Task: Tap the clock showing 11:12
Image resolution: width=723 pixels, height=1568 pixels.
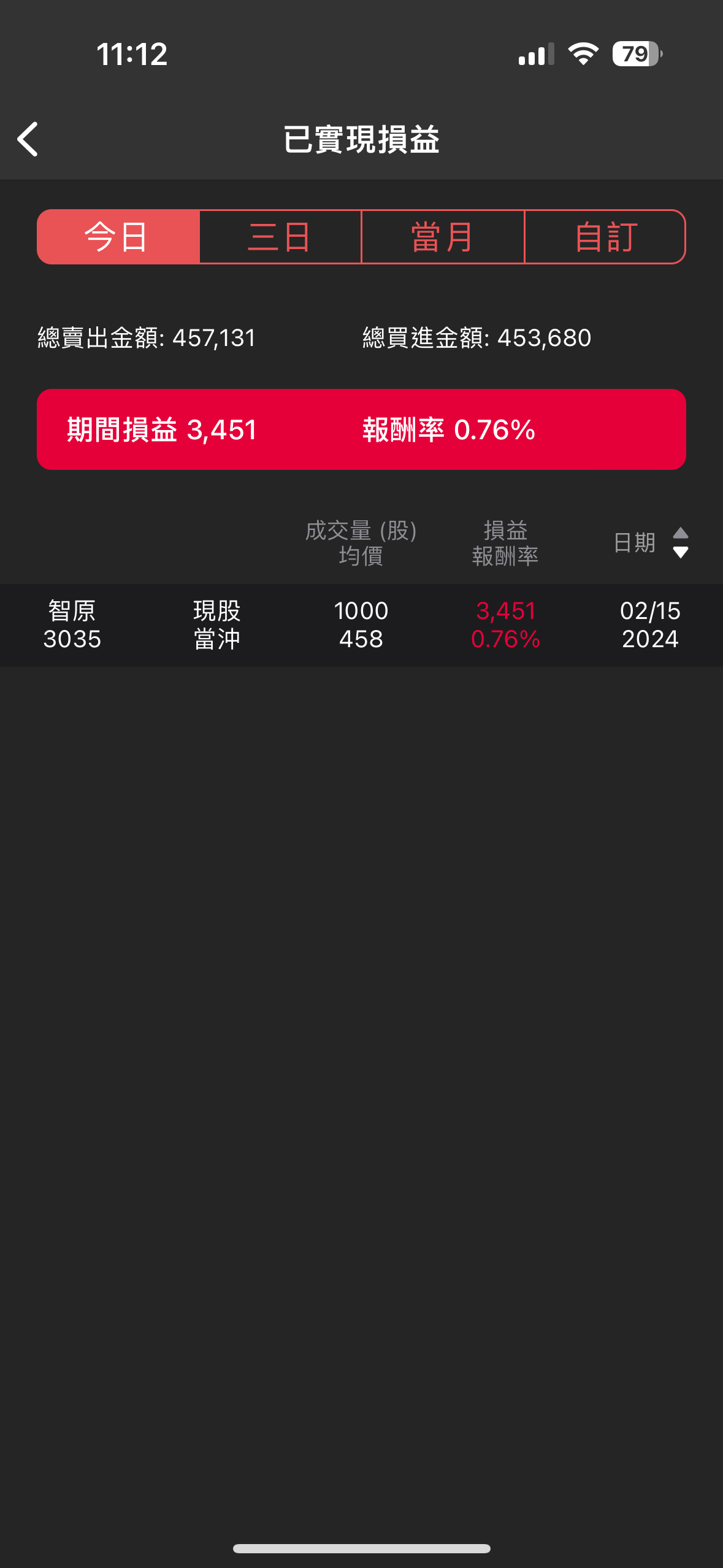Action: [x=132, y=55]
